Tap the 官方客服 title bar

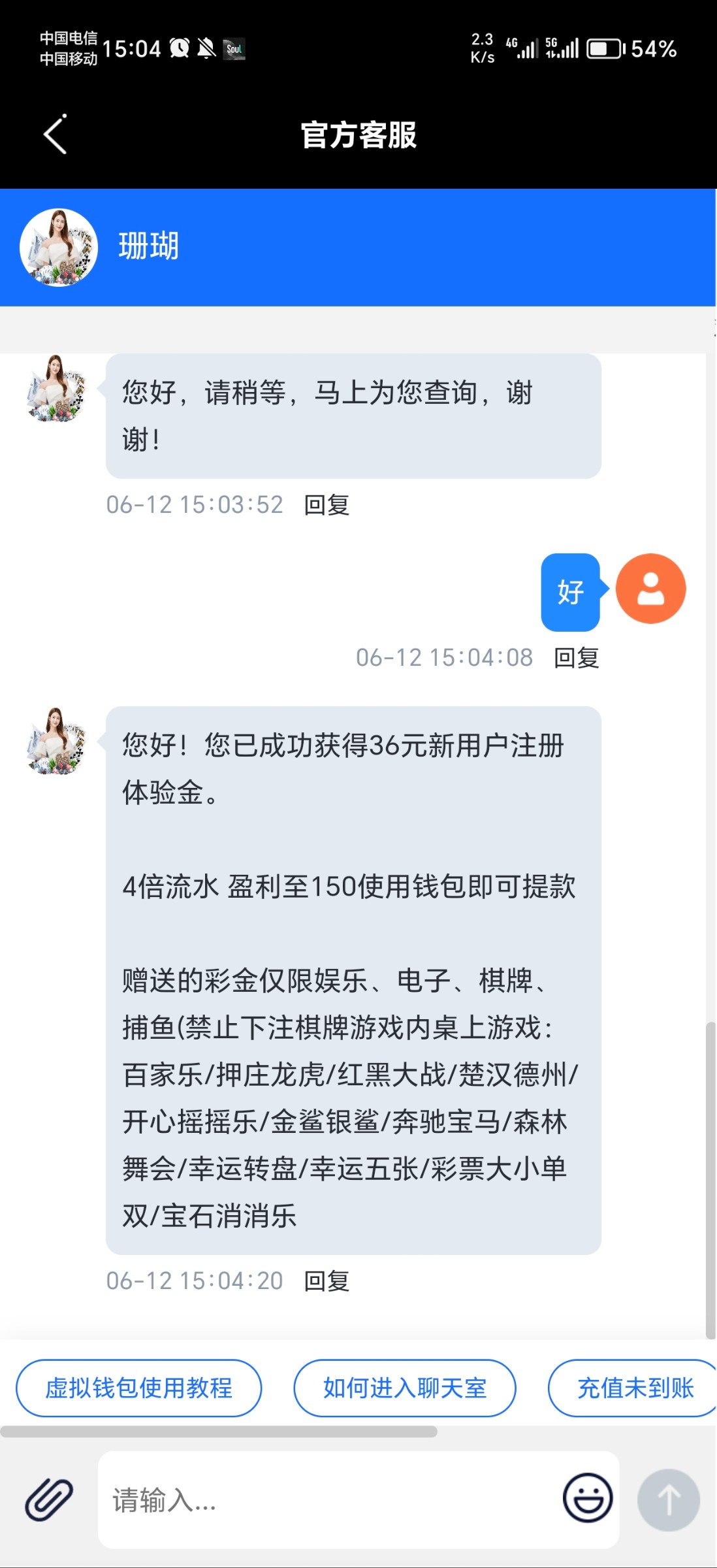[x=358, y=135]
